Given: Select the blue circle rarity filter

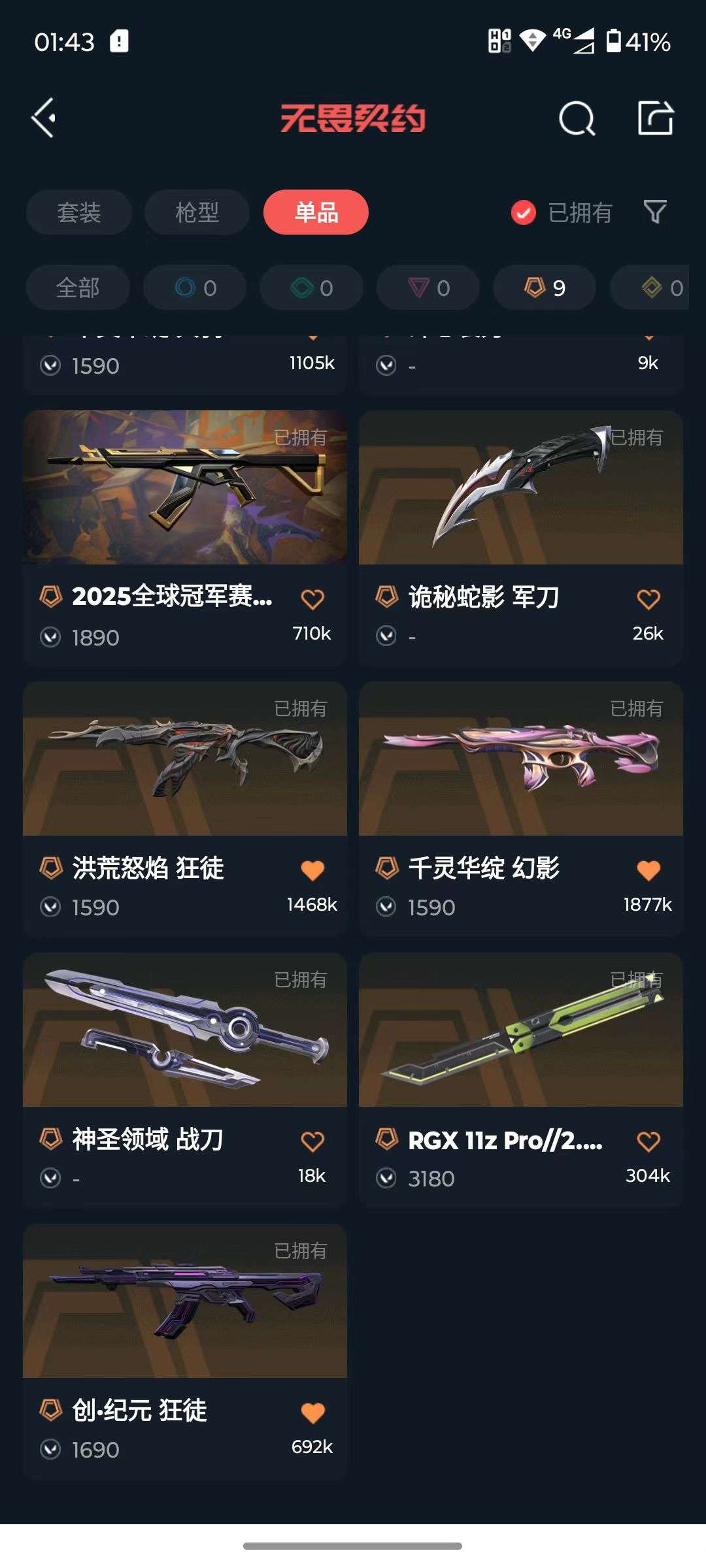Looking at the screenshot, I should (195, 287).
